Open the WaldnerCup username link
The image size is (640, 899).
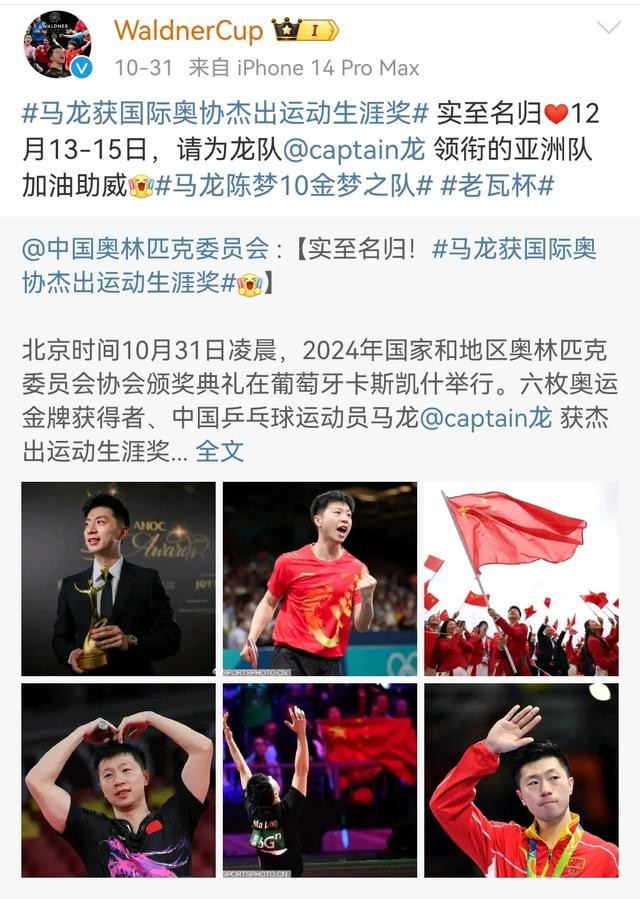pos(188,30)
